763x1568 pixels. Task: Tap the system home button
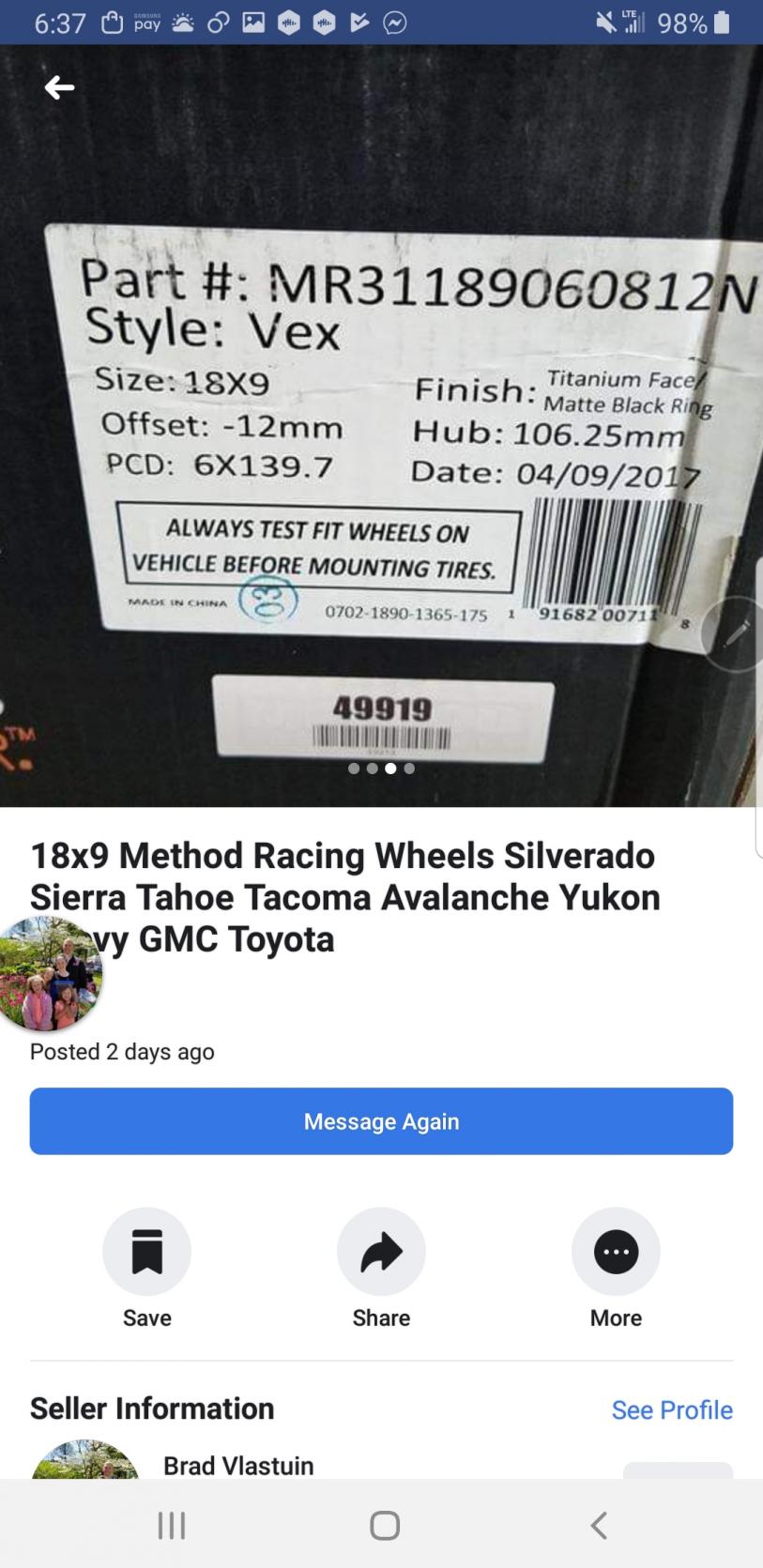[x=385, y=1525]
